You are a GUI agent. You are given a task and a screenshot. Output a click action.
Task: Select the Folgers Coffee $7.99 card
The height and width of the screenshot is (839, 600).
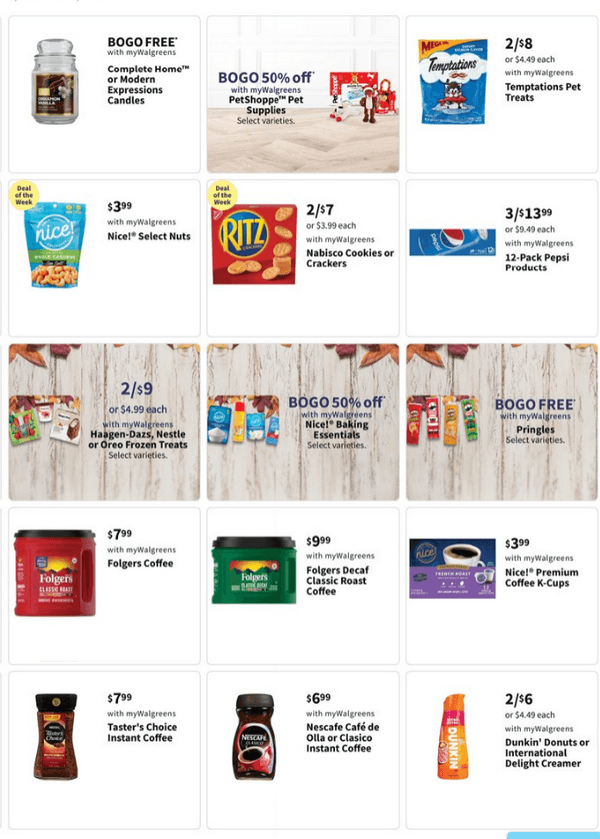click(x=104, y=585)
